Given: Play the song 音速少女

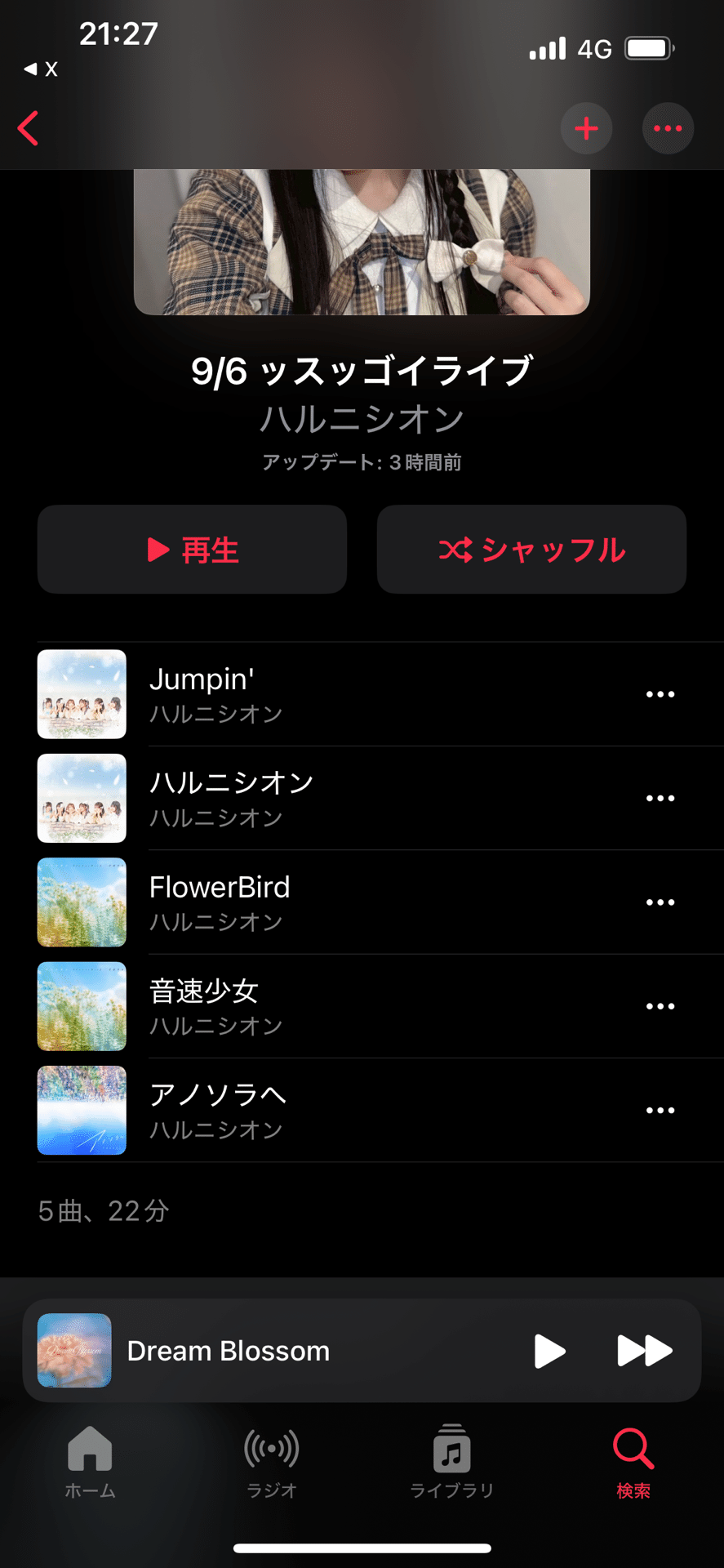Looking at the screenshot, I should click(x=326, y=1006).
